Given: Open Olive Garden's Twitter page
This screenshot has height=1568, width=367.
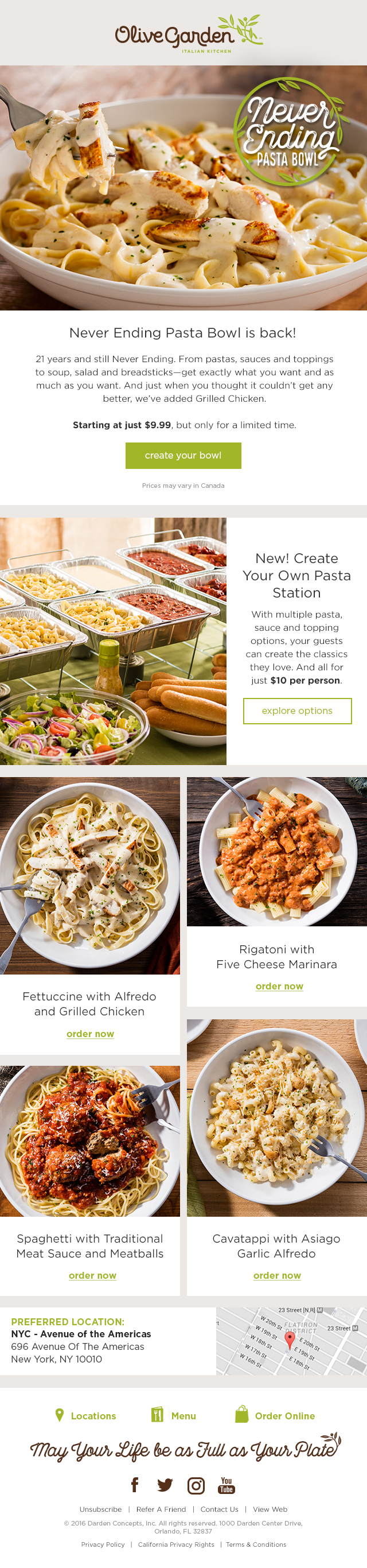Looking at the screenshot, I should point(165,1485).
